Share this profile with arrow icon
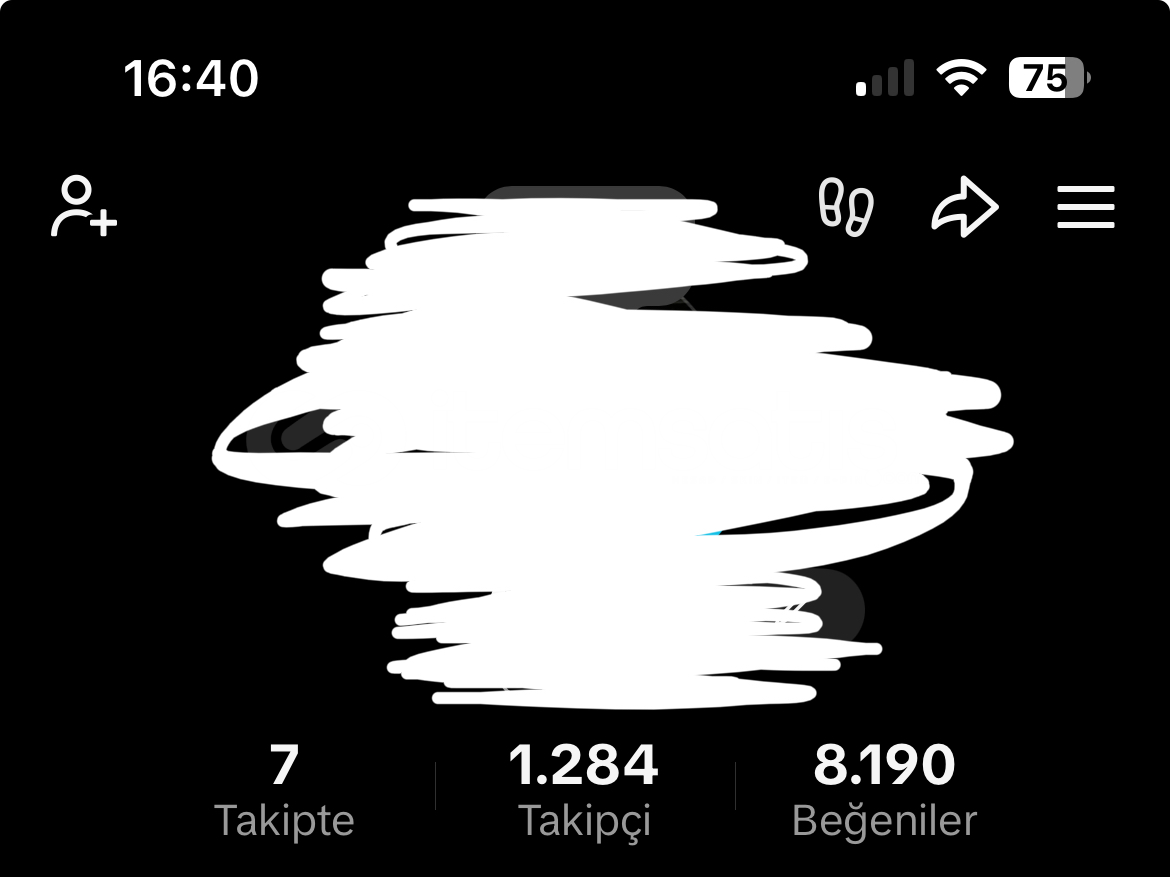Viewport: 1170px width, 877px height. click(965, 208)
